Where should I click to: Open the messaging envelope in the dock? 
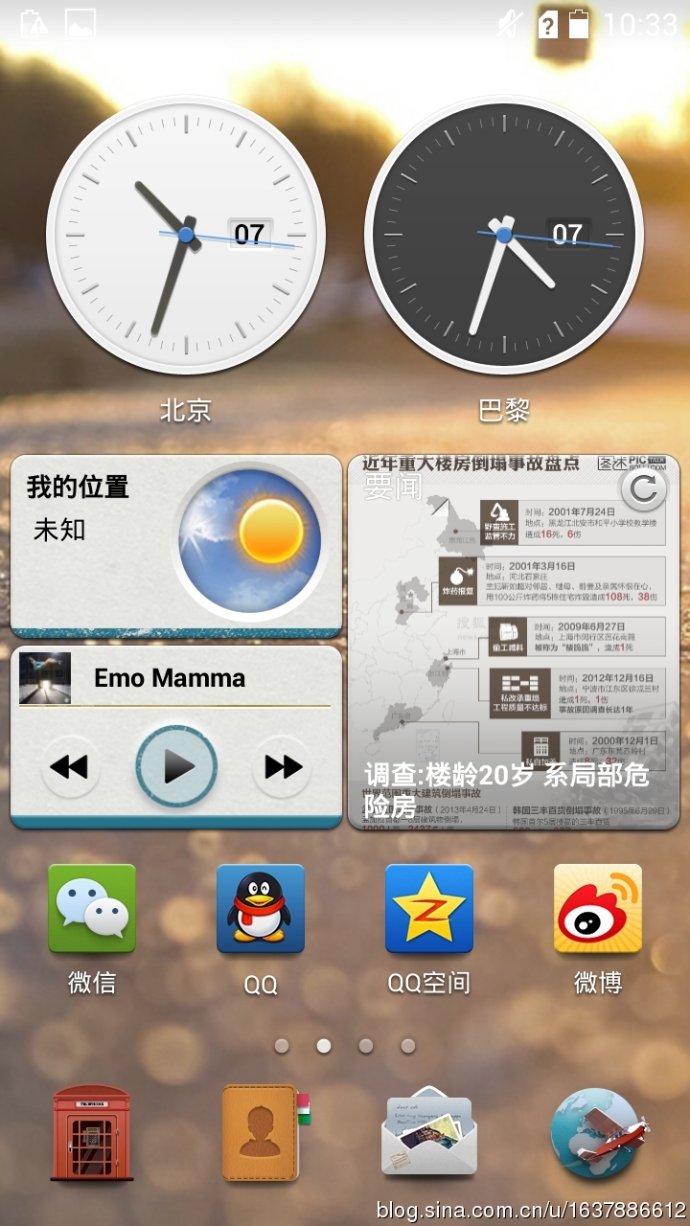[429, 1133]
